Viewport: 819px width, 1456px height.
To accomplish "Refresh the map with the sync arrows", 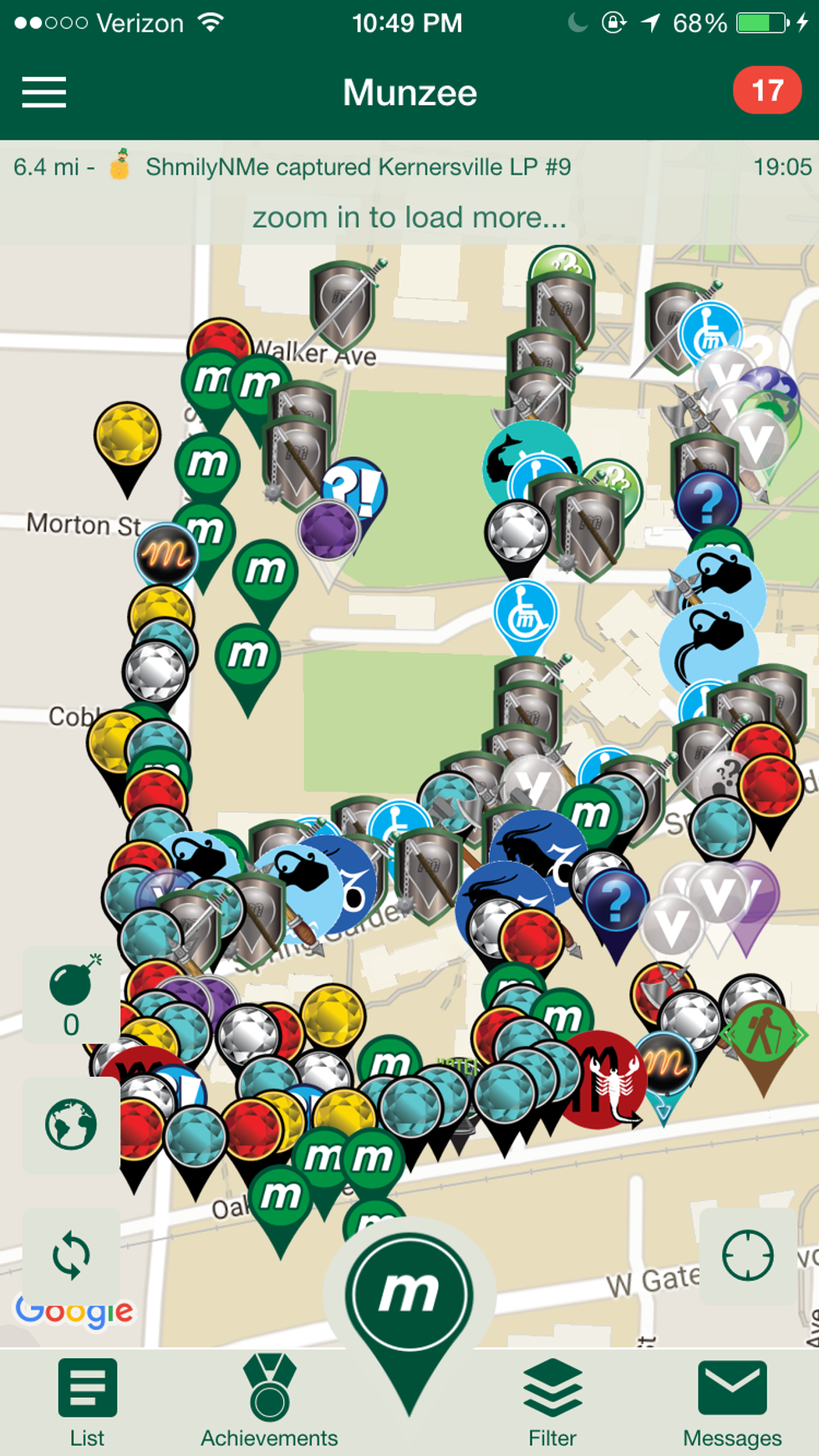I will tap(71, 1255).
